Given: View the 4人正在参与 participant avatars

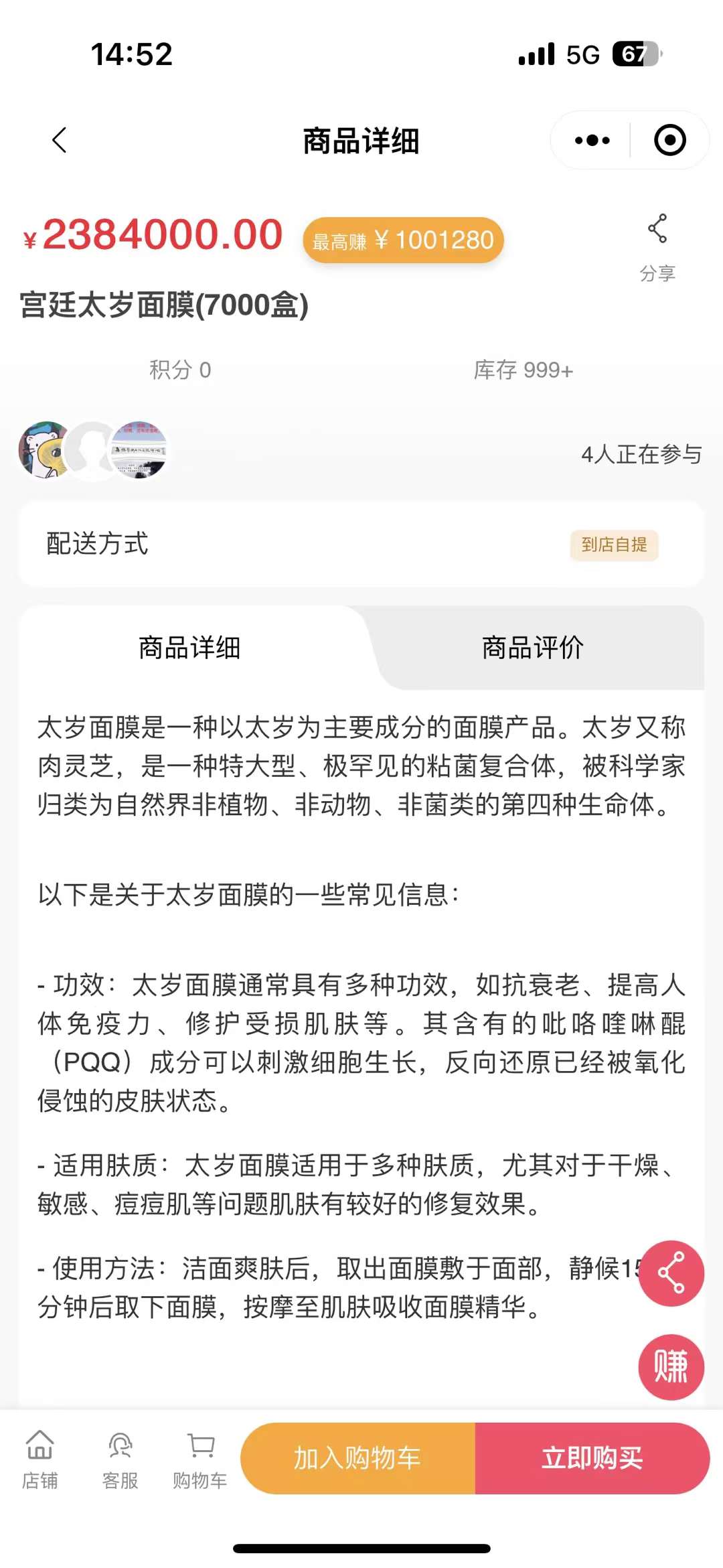Looking at the screenshot, I should click(x=93, y=451).
